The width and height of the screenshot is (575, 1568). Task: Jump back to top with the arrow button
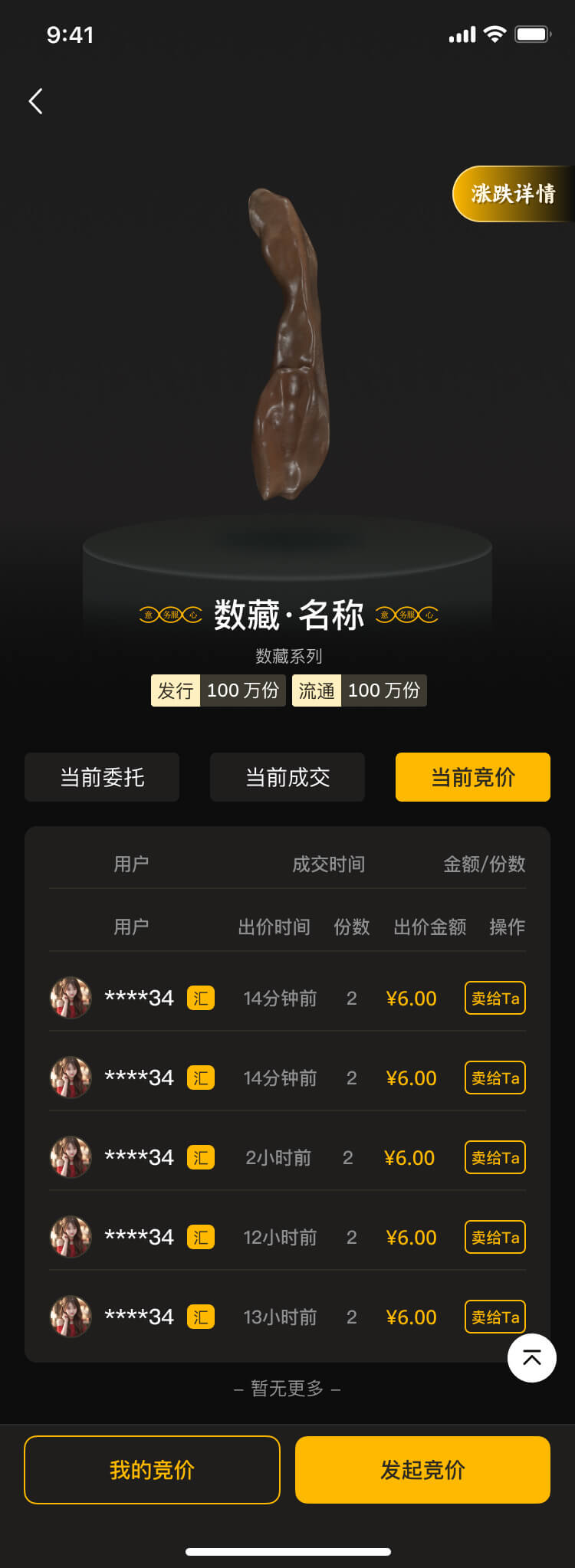click(532, 1358)
